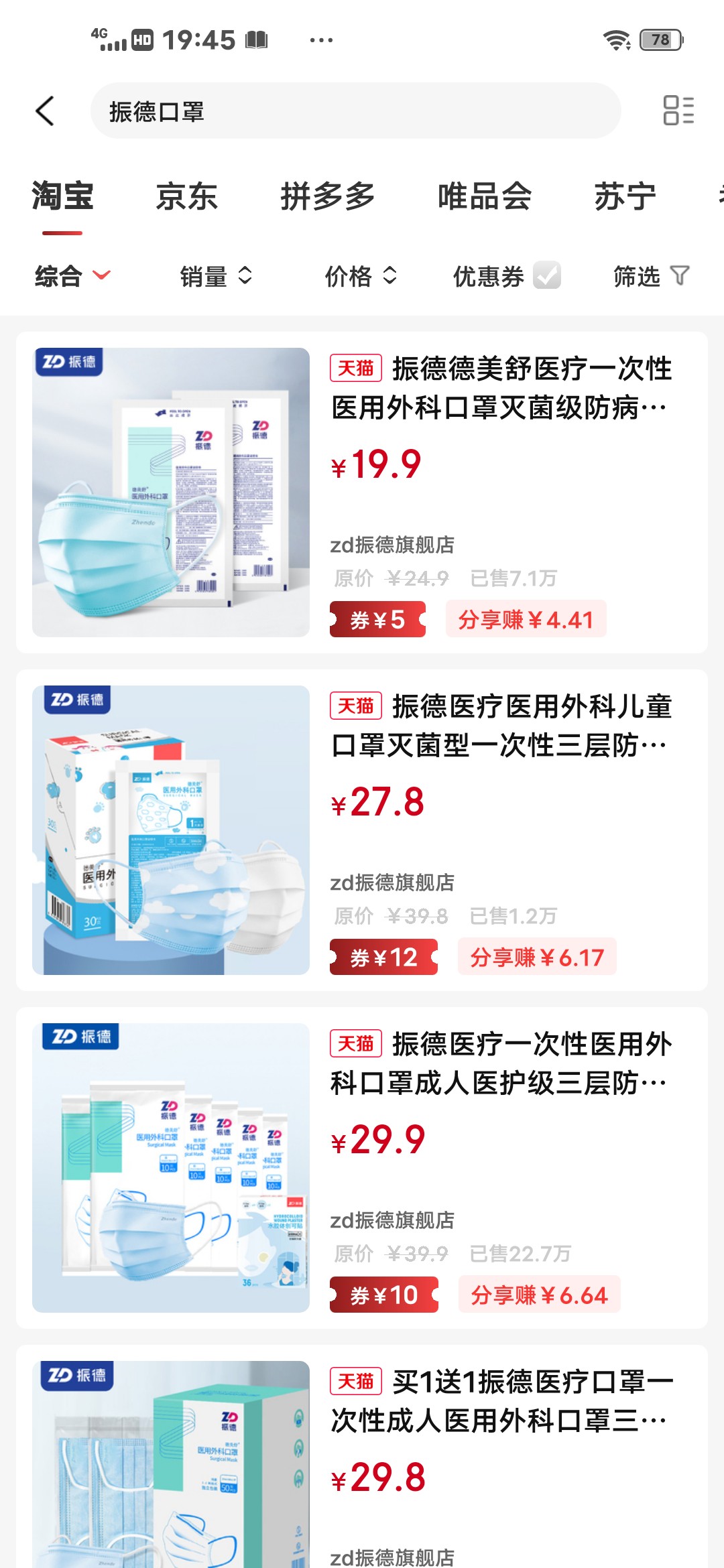Viewport: 724px width, 1568px height.
Task: Open the 筛选 filter options
Action: (x=650, y=276)
